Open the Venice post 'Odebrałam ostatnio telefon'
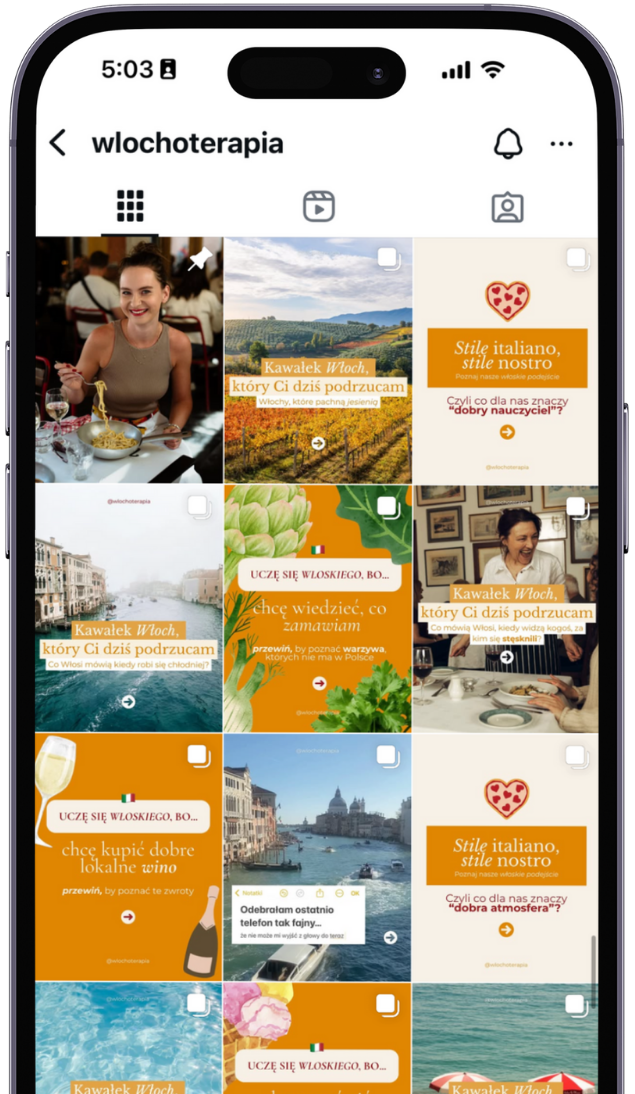 (317, 857)
